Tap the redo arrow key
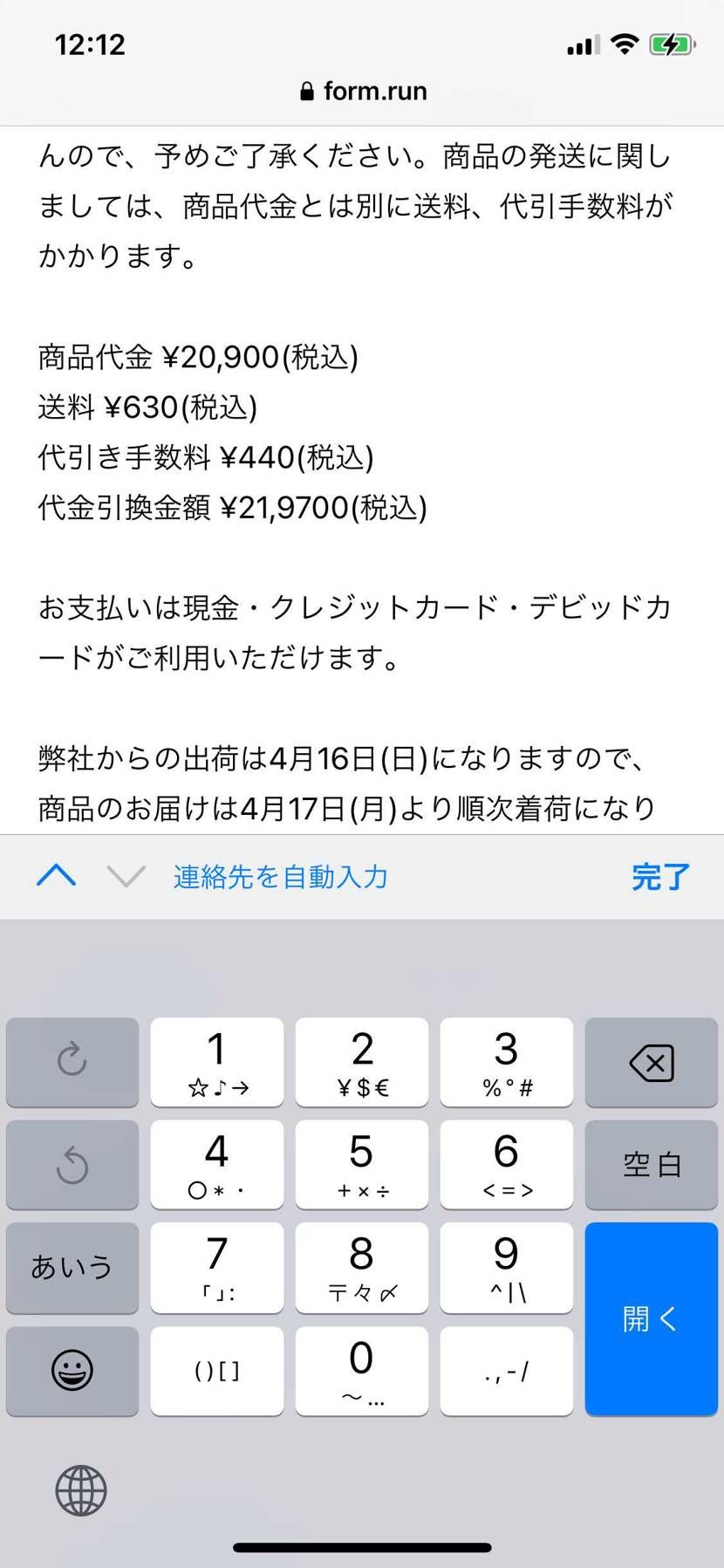 72,1063
